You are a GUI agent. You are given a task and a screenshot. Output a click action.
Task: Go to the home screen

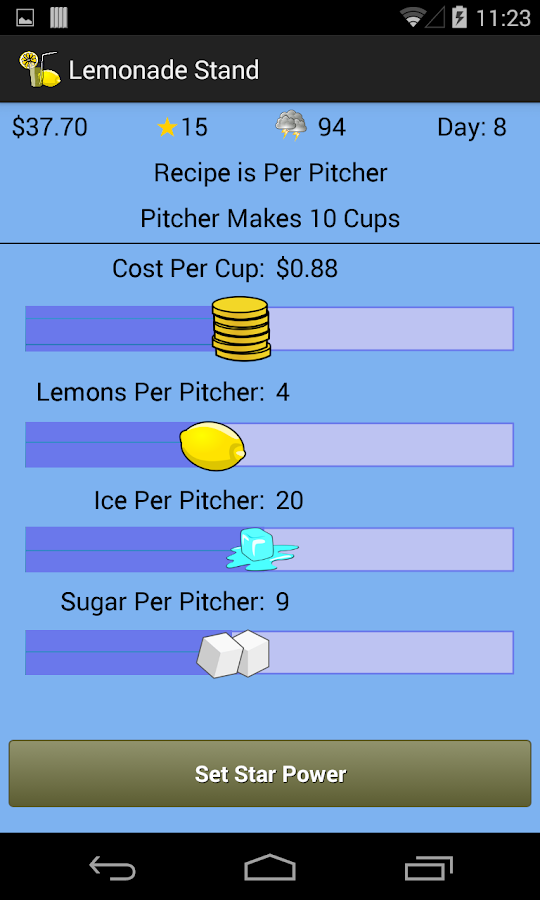point(270,867)
